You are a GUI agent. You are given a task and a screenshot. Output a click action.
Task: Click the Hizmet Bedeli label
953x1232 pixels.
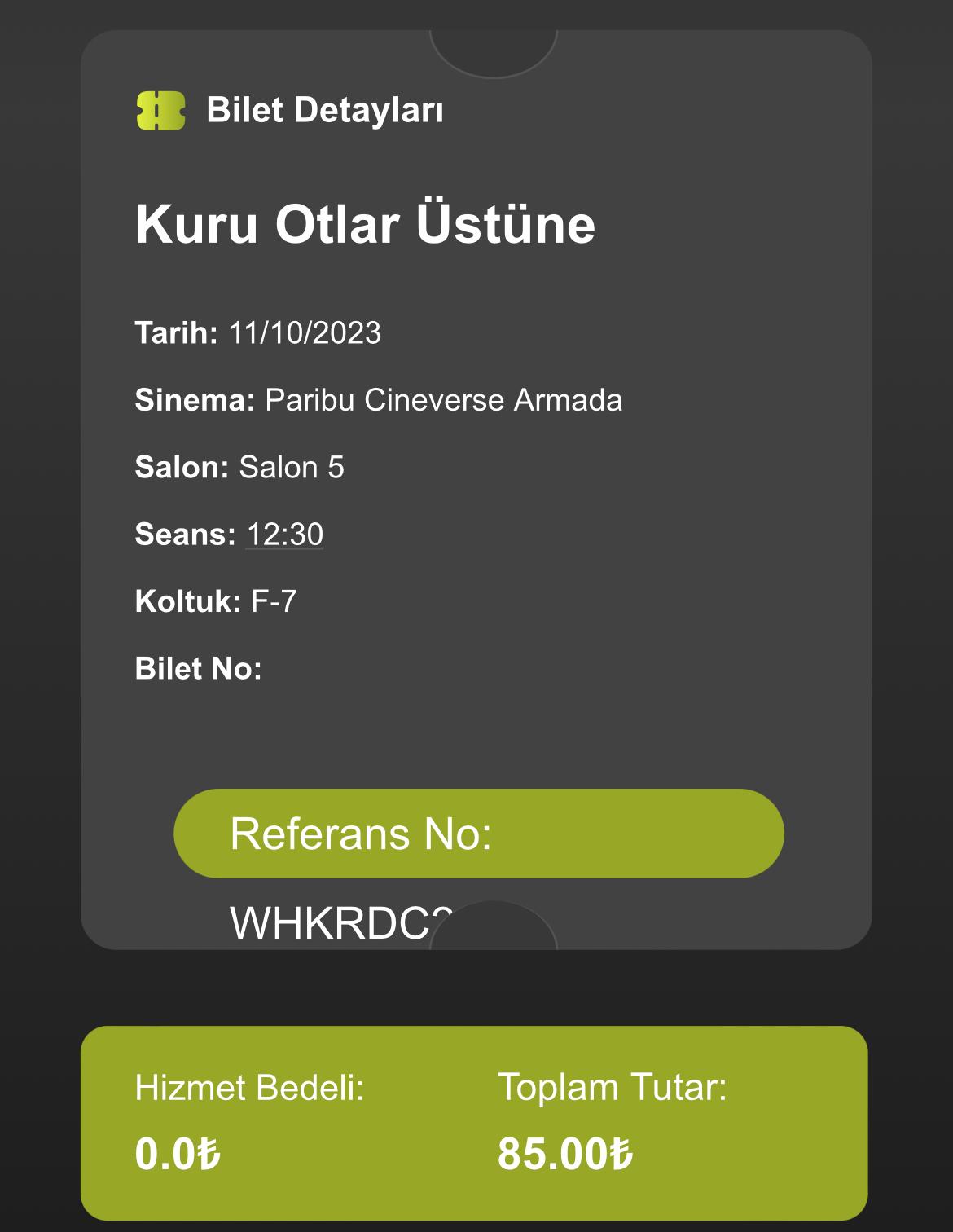pyautogui.click(x=249, y=1086)
